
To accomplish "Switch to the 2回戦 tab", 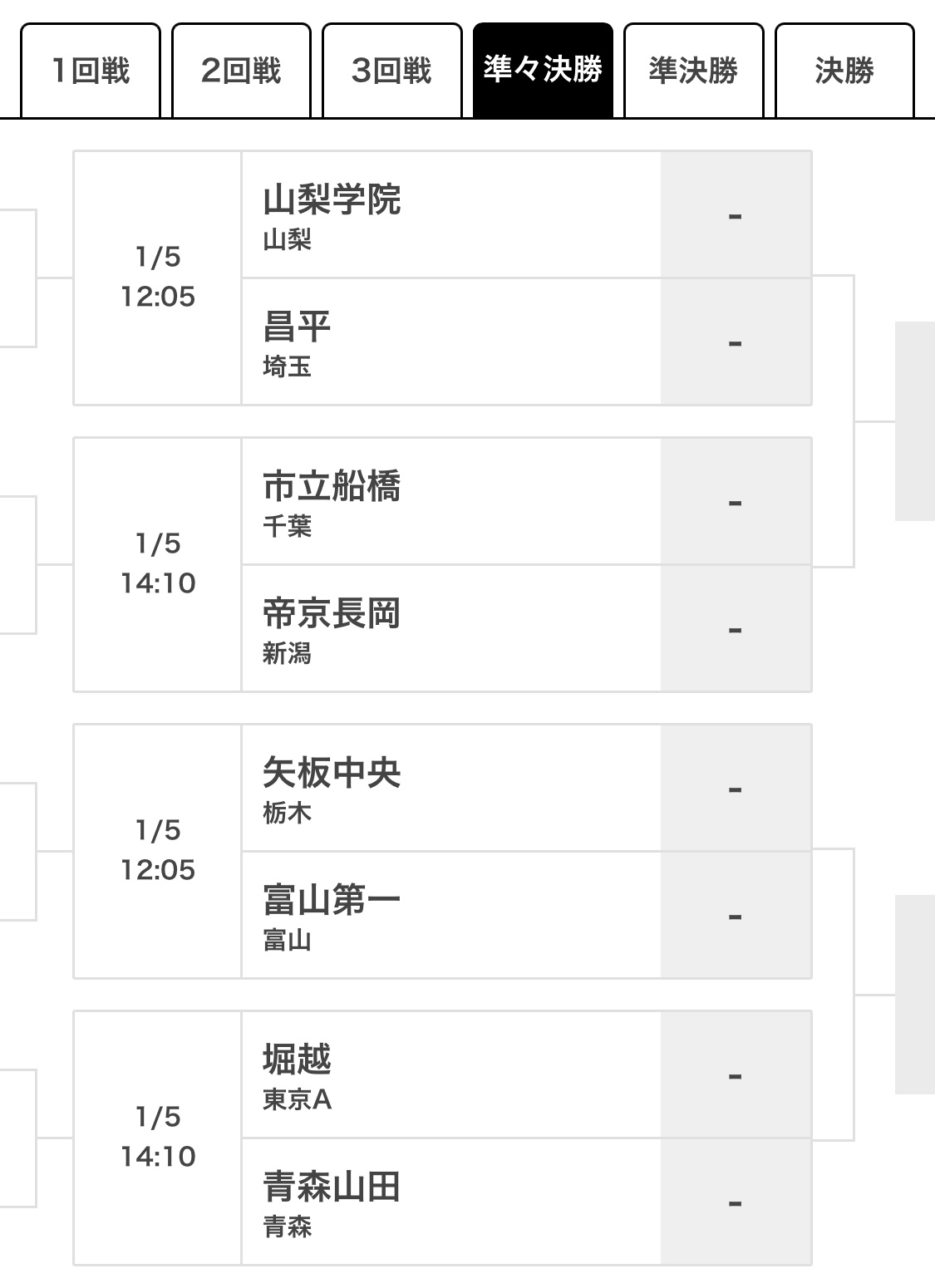I will tap(241, 71).
